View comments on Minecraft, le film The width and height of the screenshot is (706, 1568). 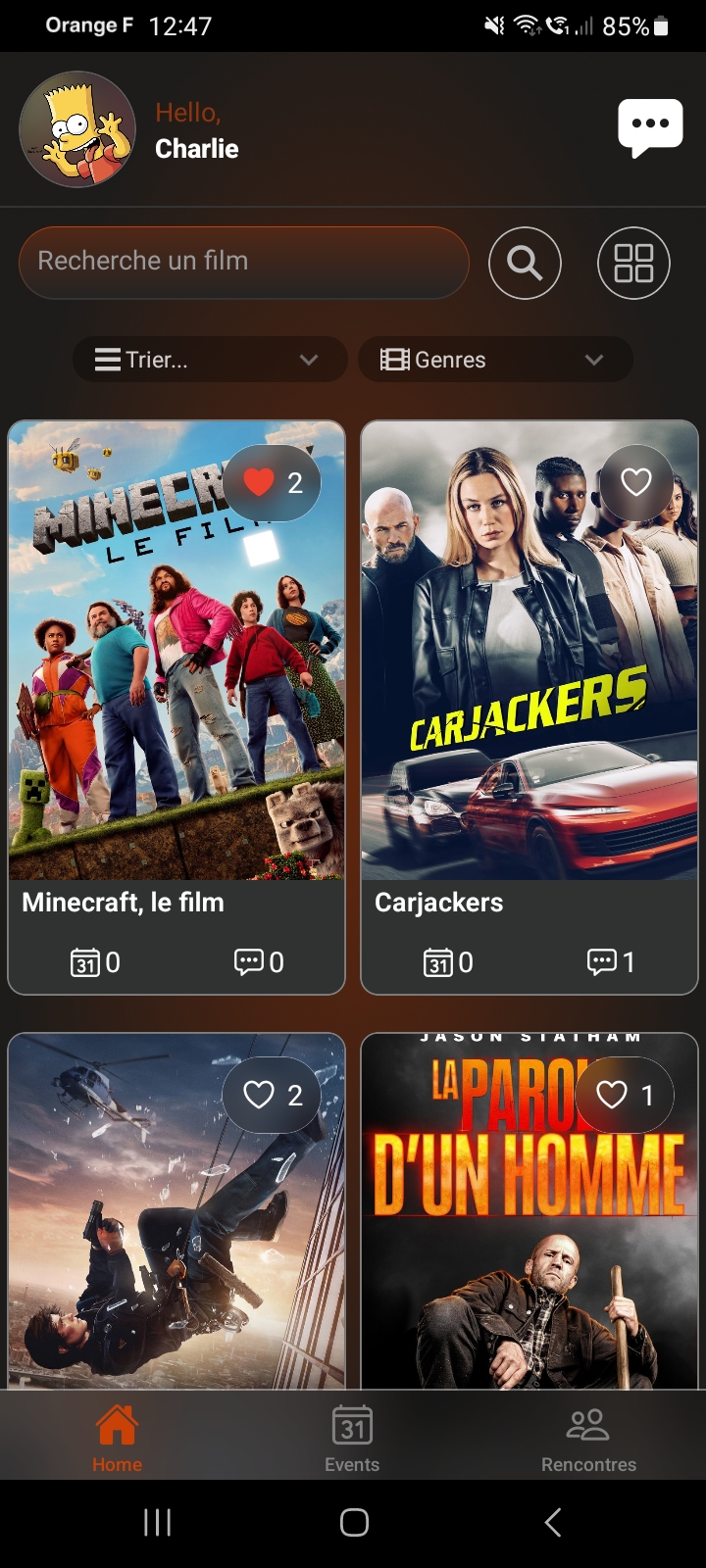pyautogui.click(x=258, y=962)
